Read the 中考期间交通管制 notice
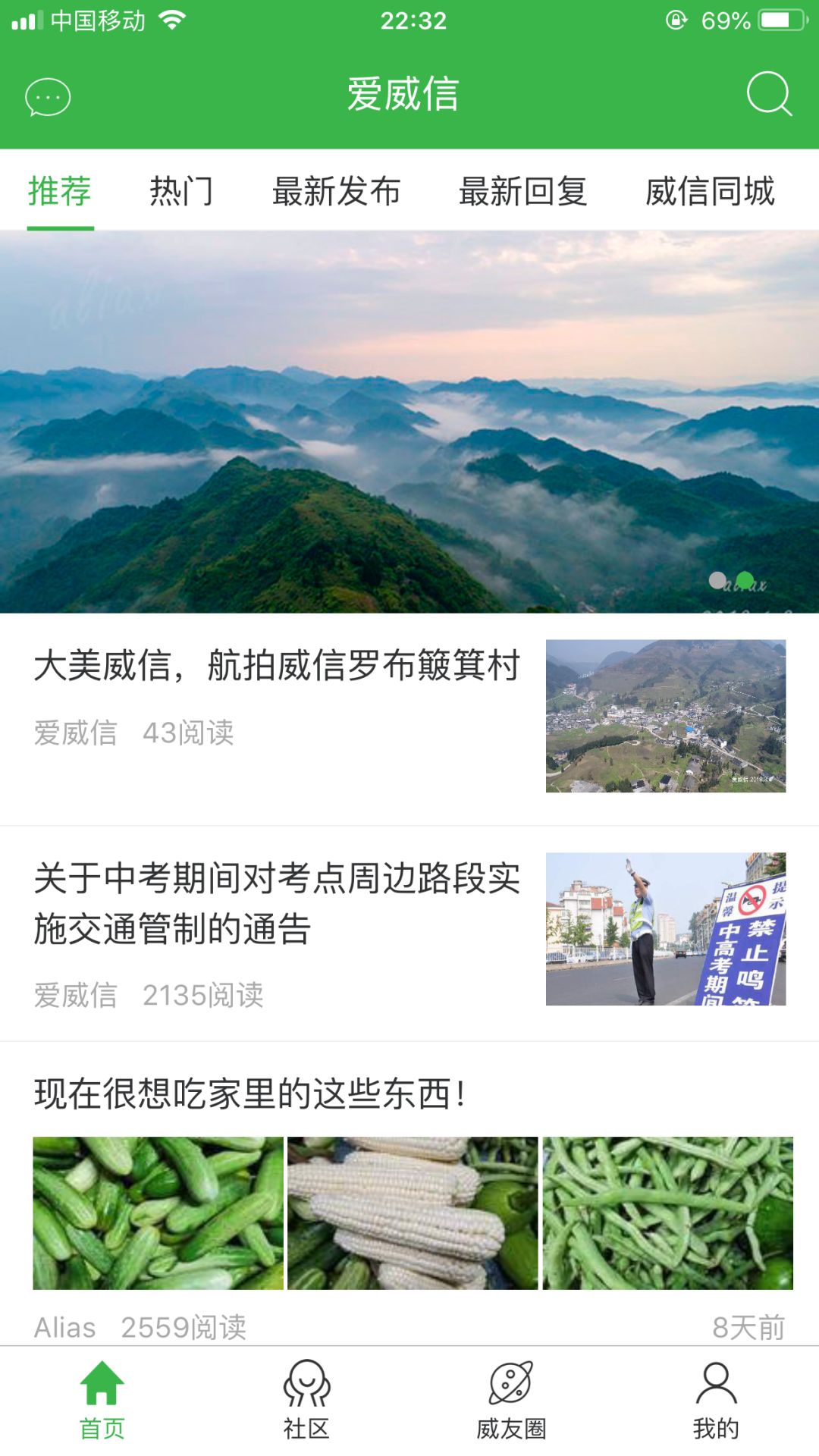819x1456 pixels. tap(277, 902)
